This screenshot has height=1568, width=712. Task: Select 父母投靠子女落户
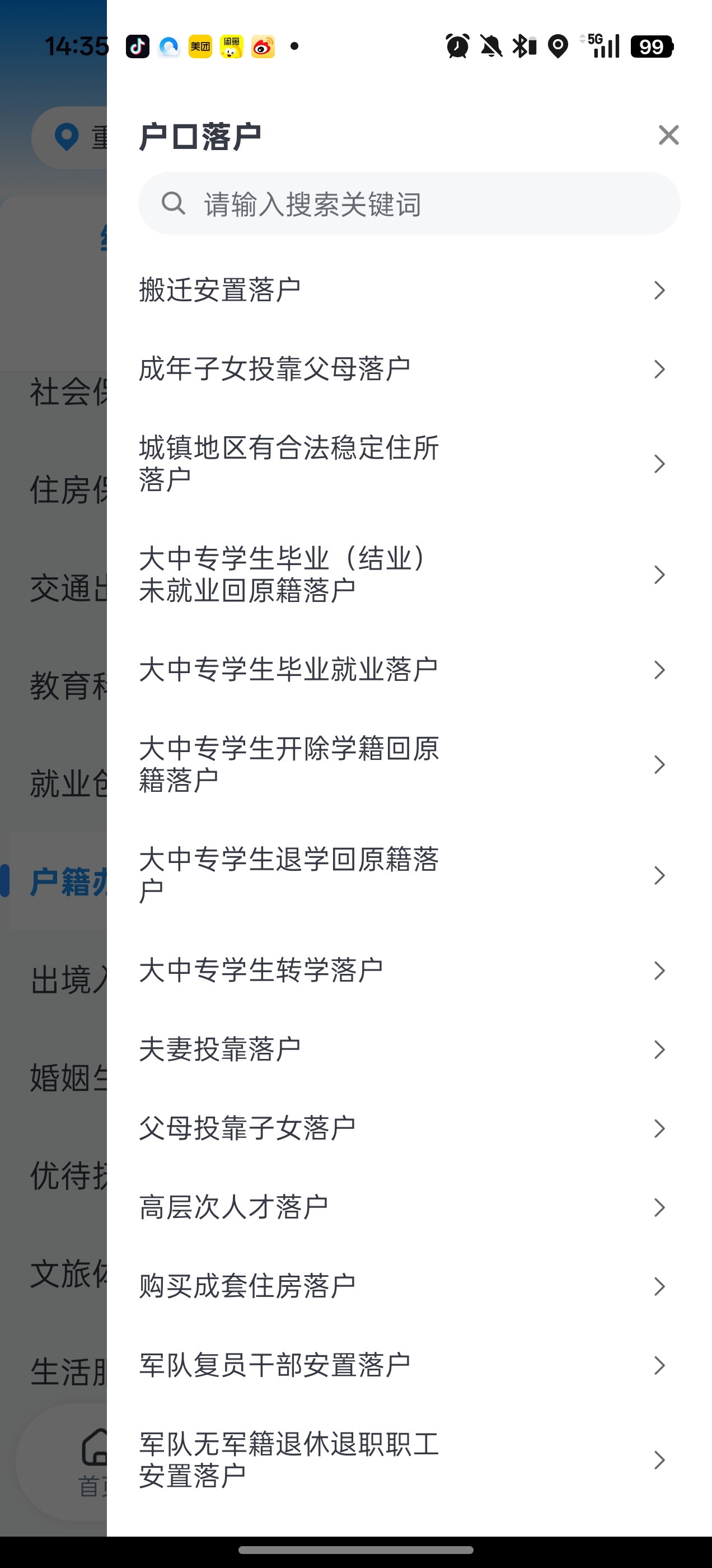click(402, 1128)
